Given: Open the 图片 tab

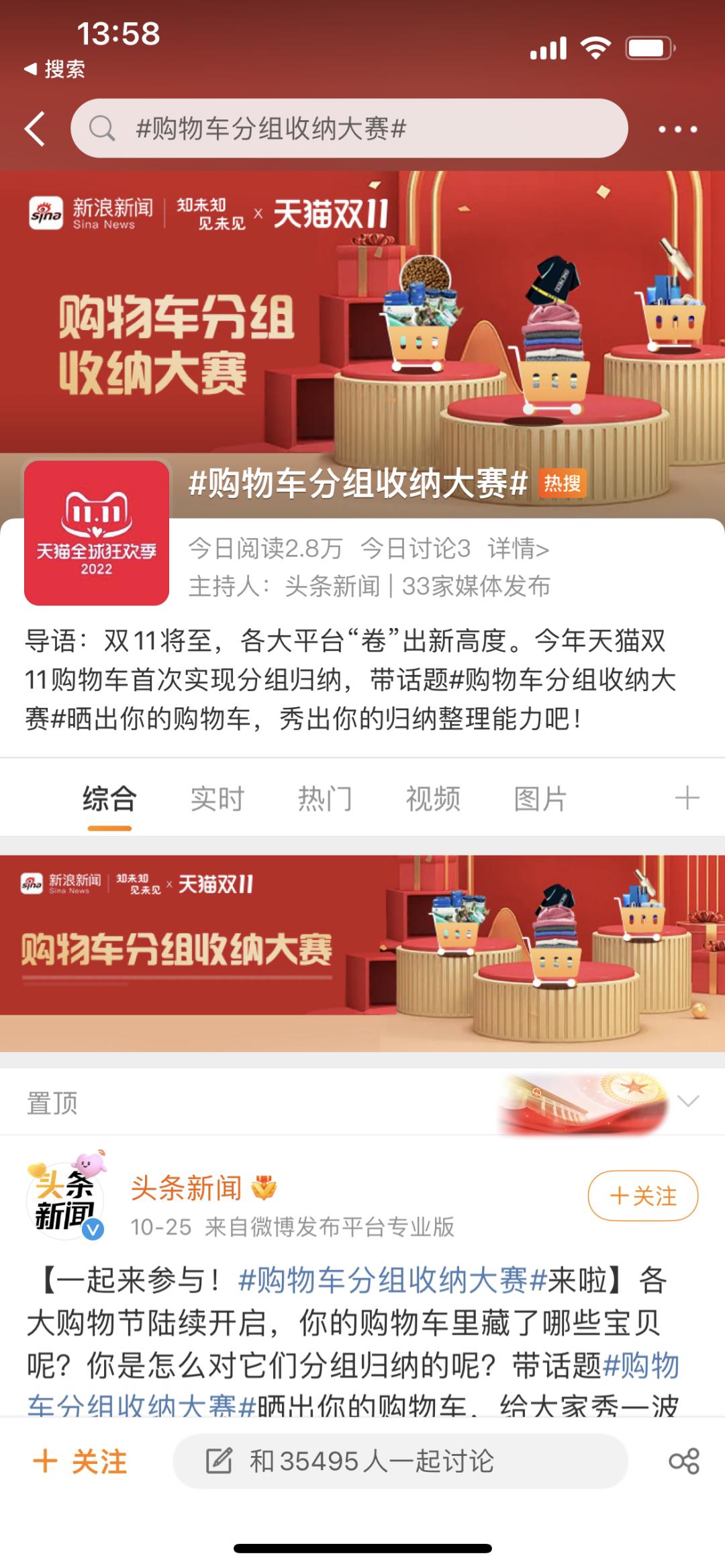Looking at the screenshot, I should point(540,798).
